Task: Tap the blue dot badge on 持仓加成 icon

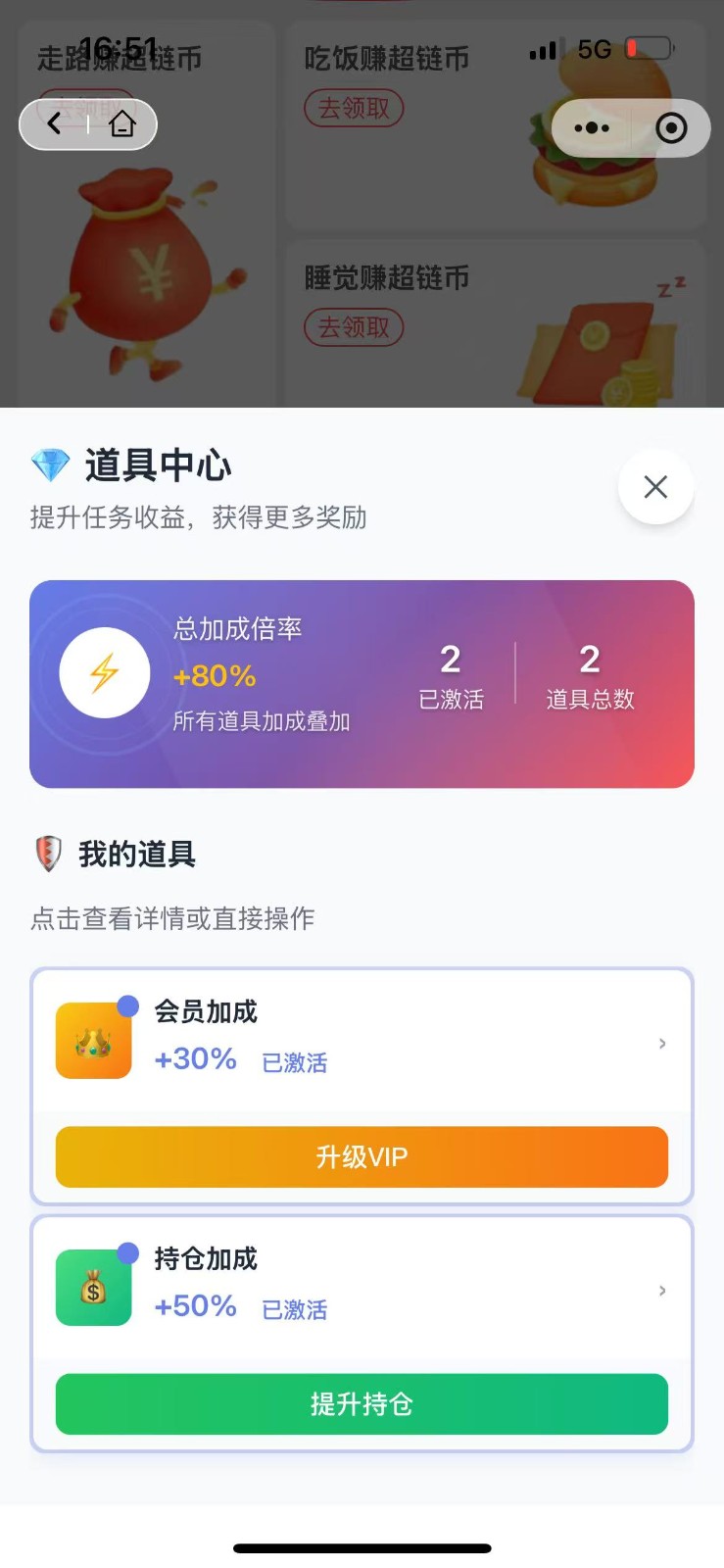Action: point(127,1252)
